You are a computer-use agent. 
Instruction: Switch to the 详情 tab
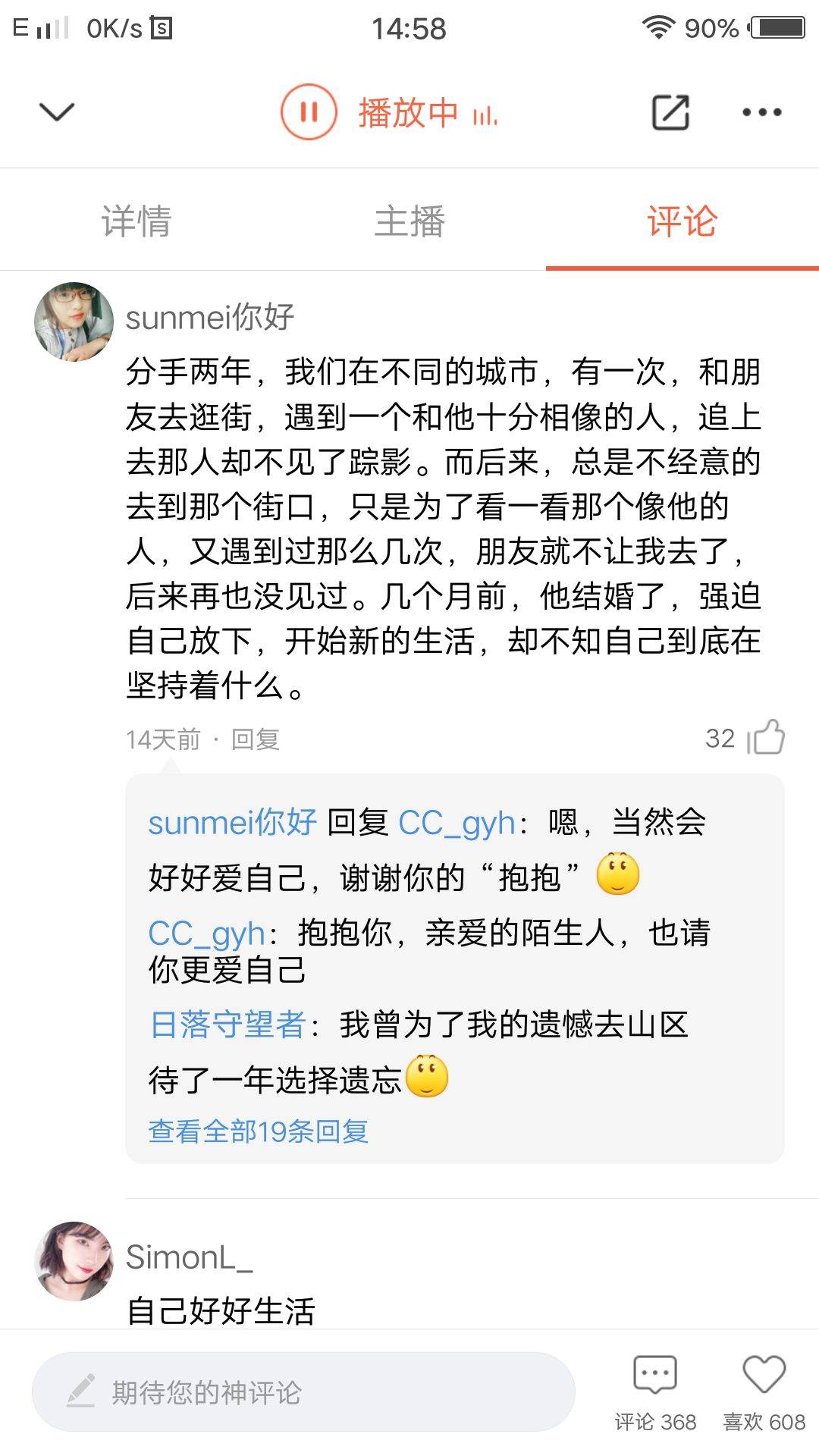point(136,221)
